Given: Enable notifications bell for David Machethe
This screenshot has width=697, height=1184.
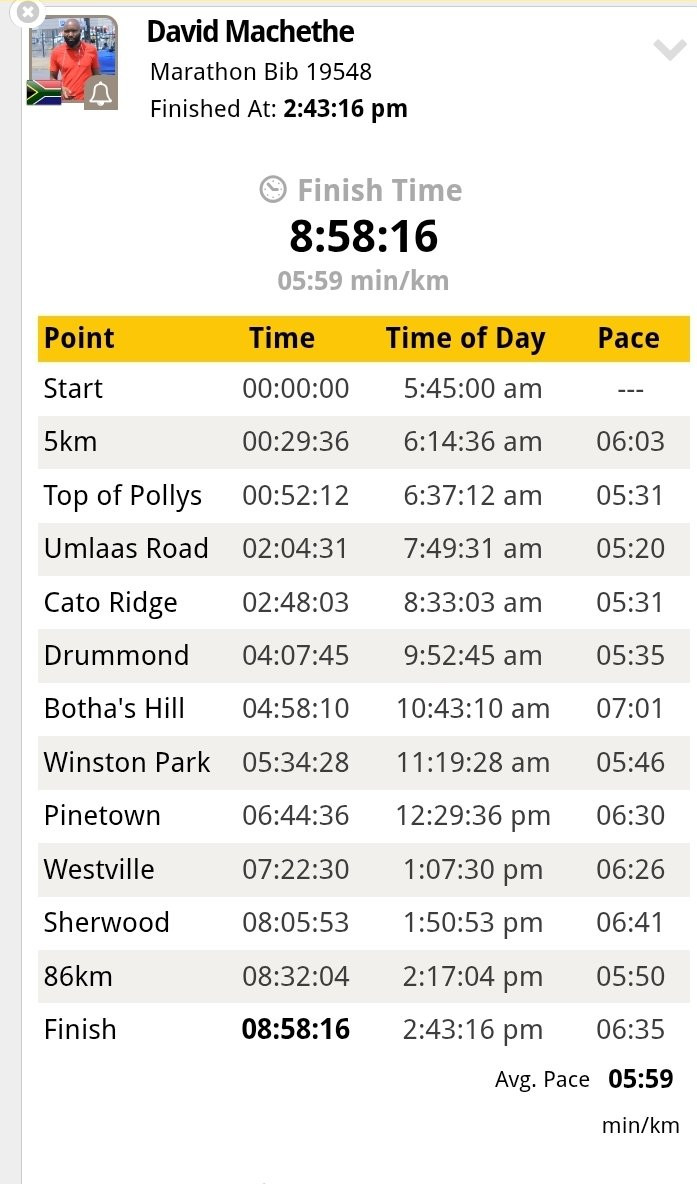Looking at the screenshot, I should [x=101, y=94].
